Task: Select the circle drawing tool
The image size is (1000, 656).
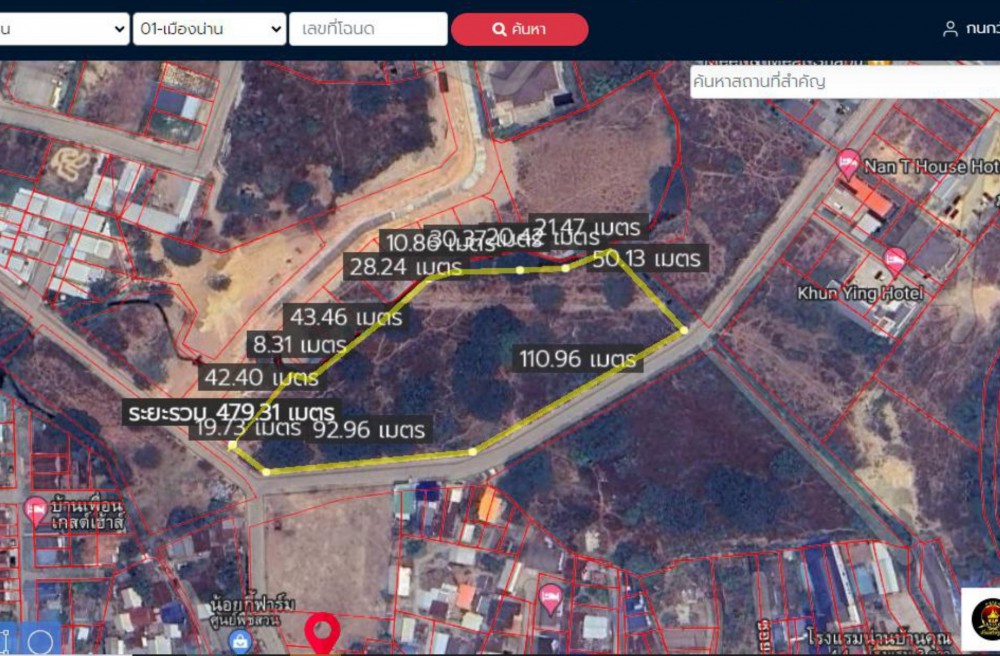Action: (x=42, y=641)
